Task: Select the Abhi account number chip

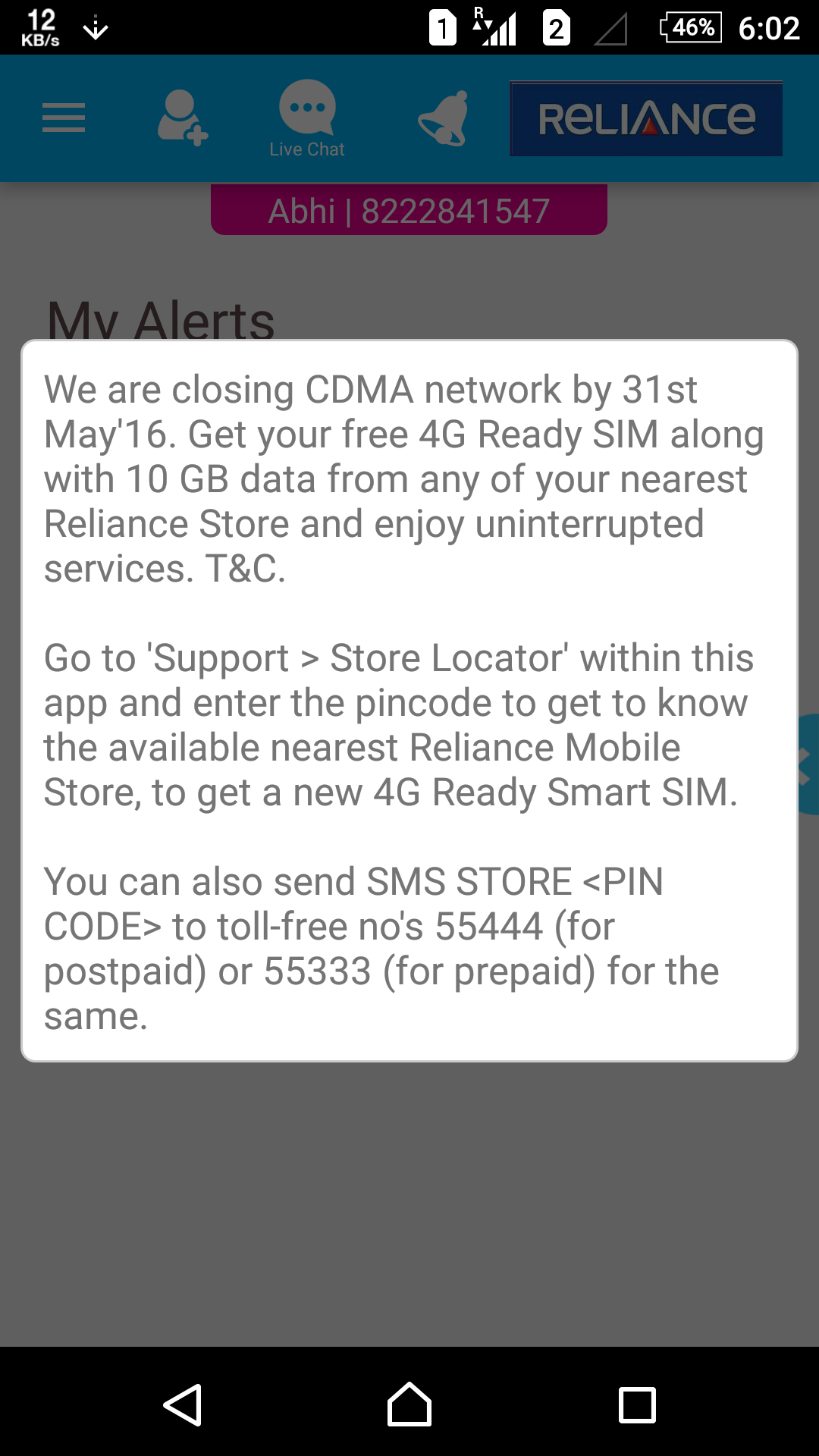Action: (x=409, y=210)
